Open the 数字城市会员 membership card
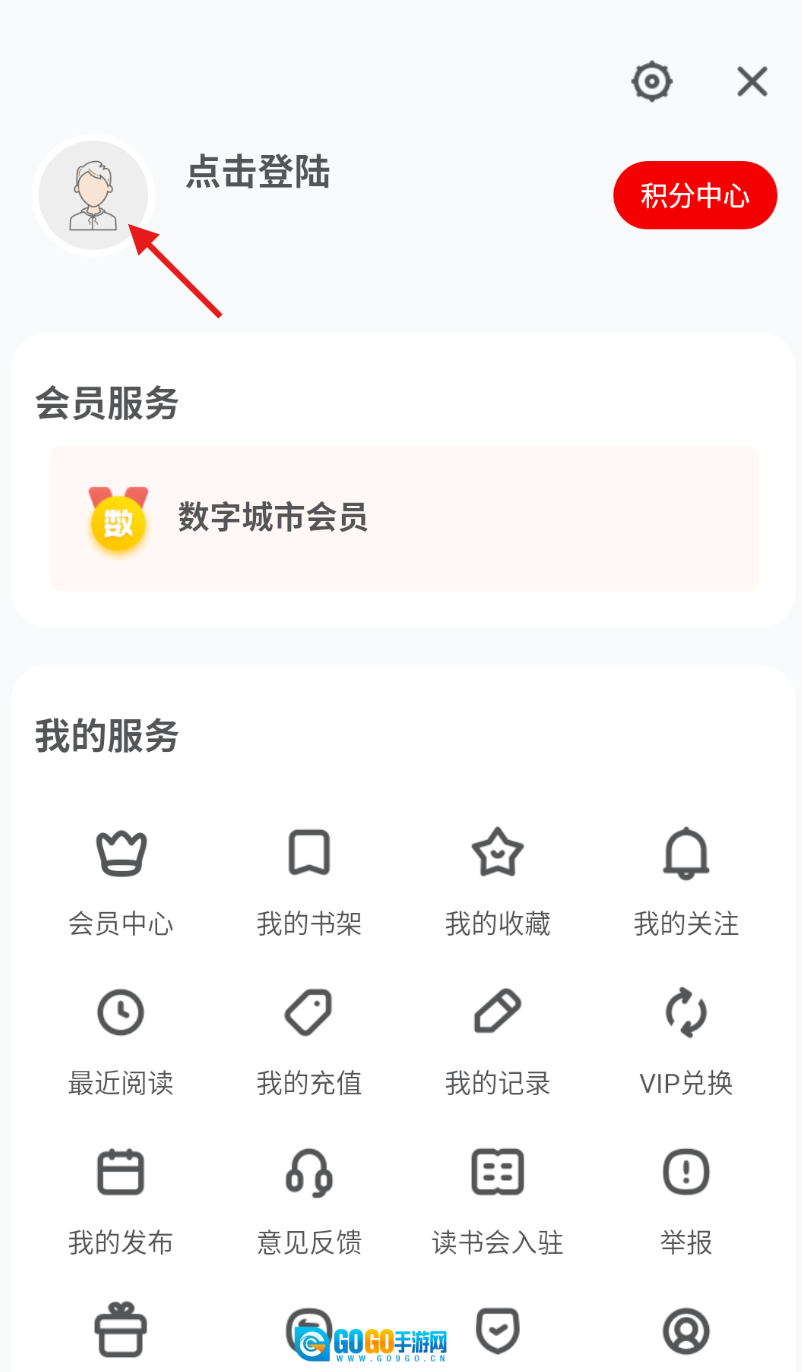The image size is (802, 1372). click(x=404, y=519)
